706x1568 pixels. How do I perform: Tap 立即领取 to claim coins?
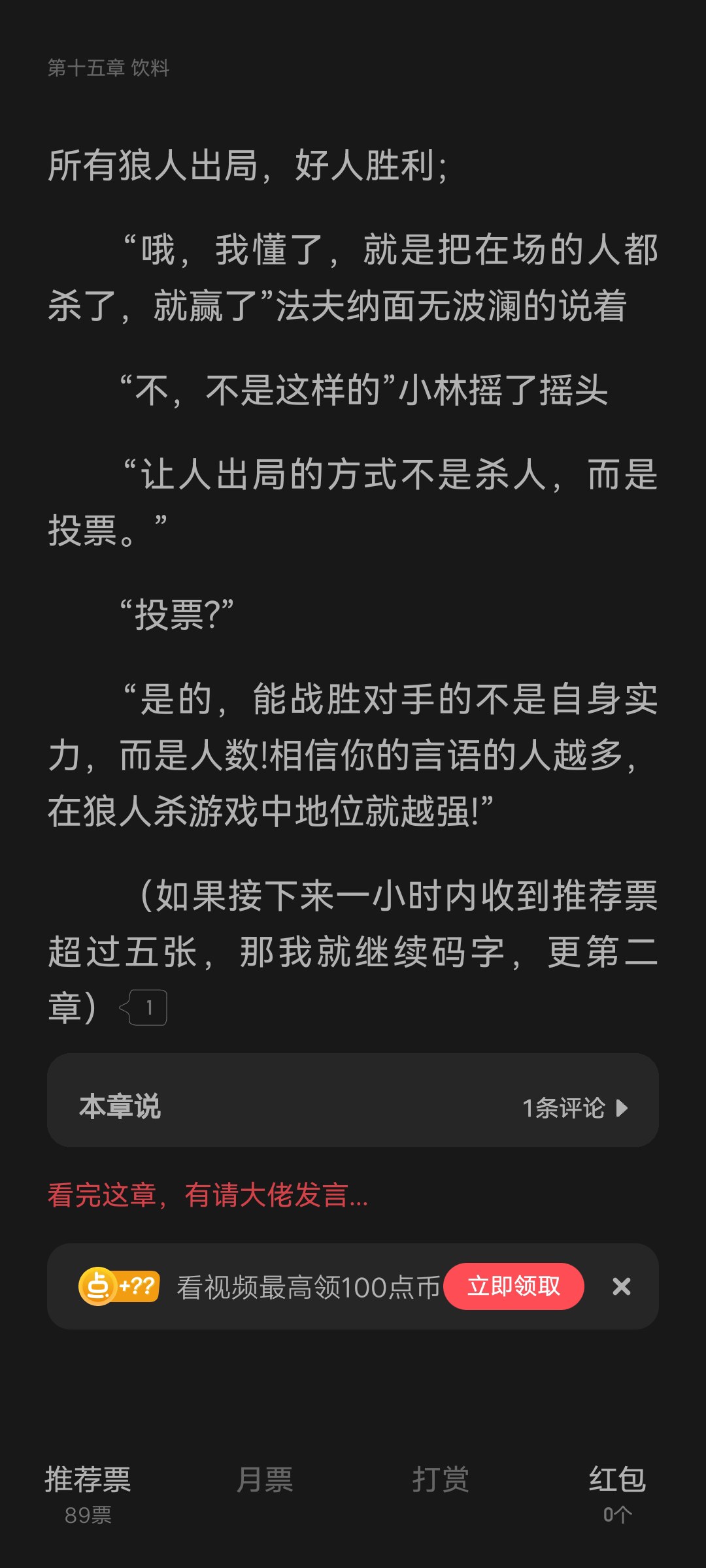coord(514,1286)
